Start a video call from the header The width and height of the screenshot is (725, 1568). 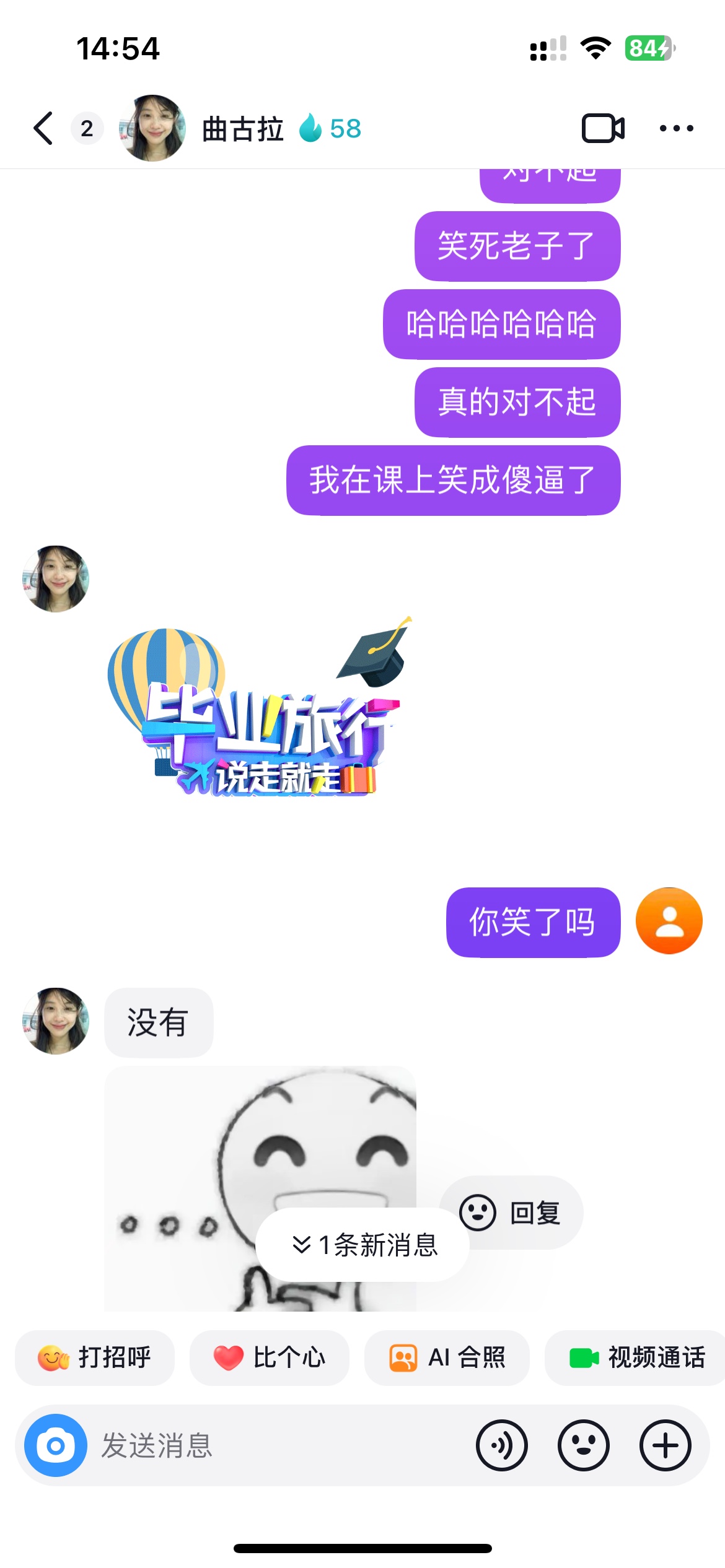[x=602, y=128]
